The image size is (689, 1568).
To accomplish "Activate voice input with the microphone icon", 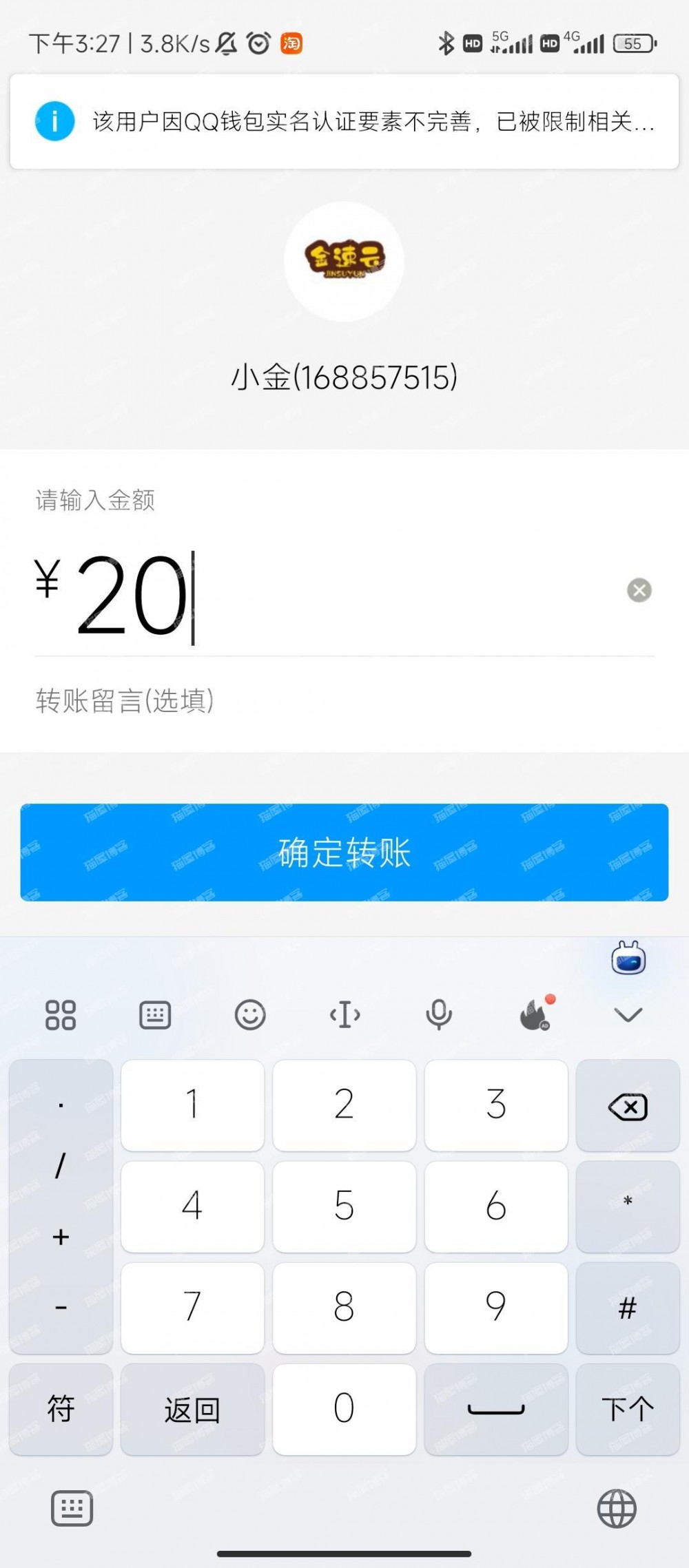I will pos(439,1014).
